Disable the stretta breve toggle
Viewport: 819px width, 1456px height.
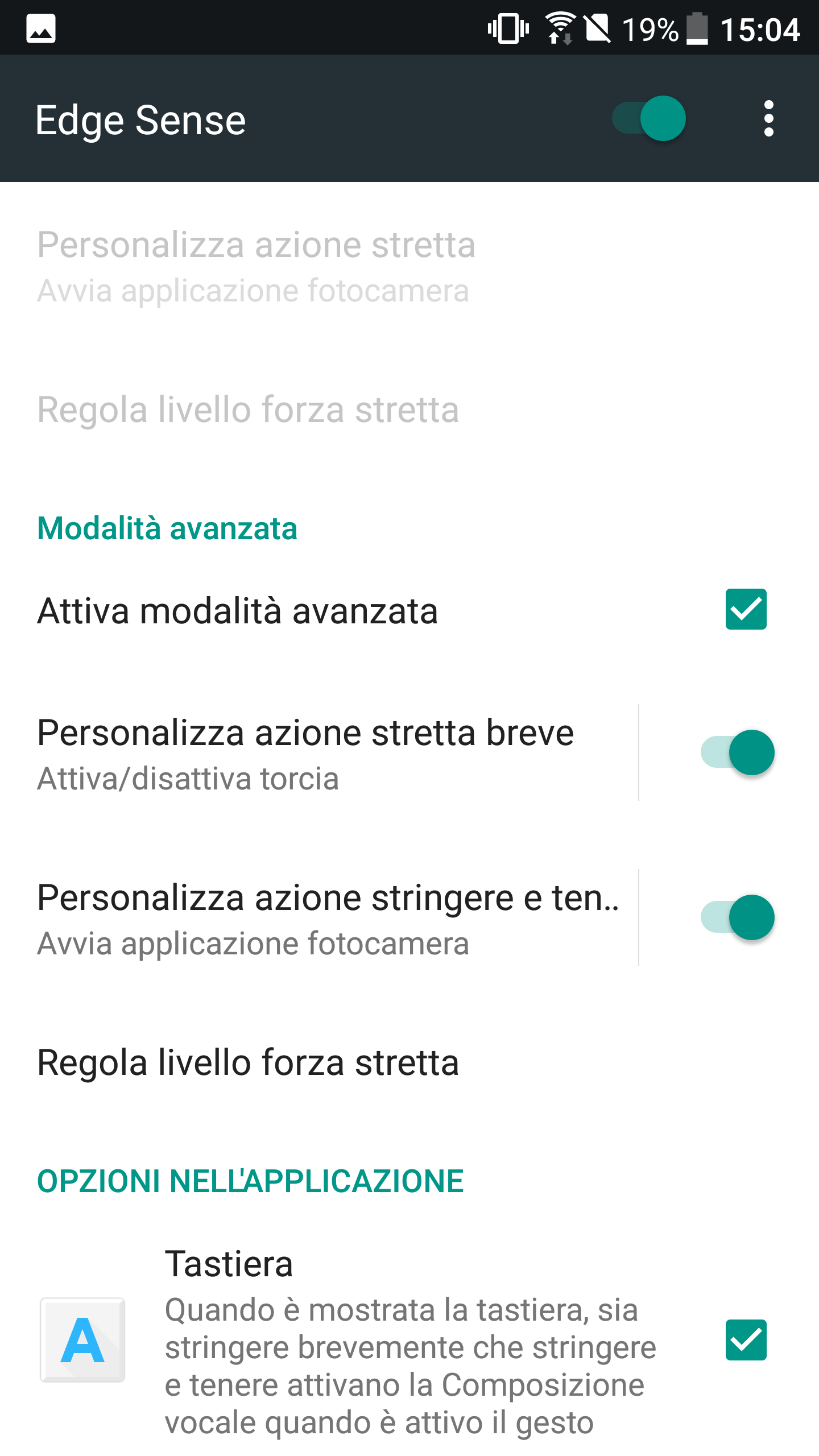click(737, 752)
